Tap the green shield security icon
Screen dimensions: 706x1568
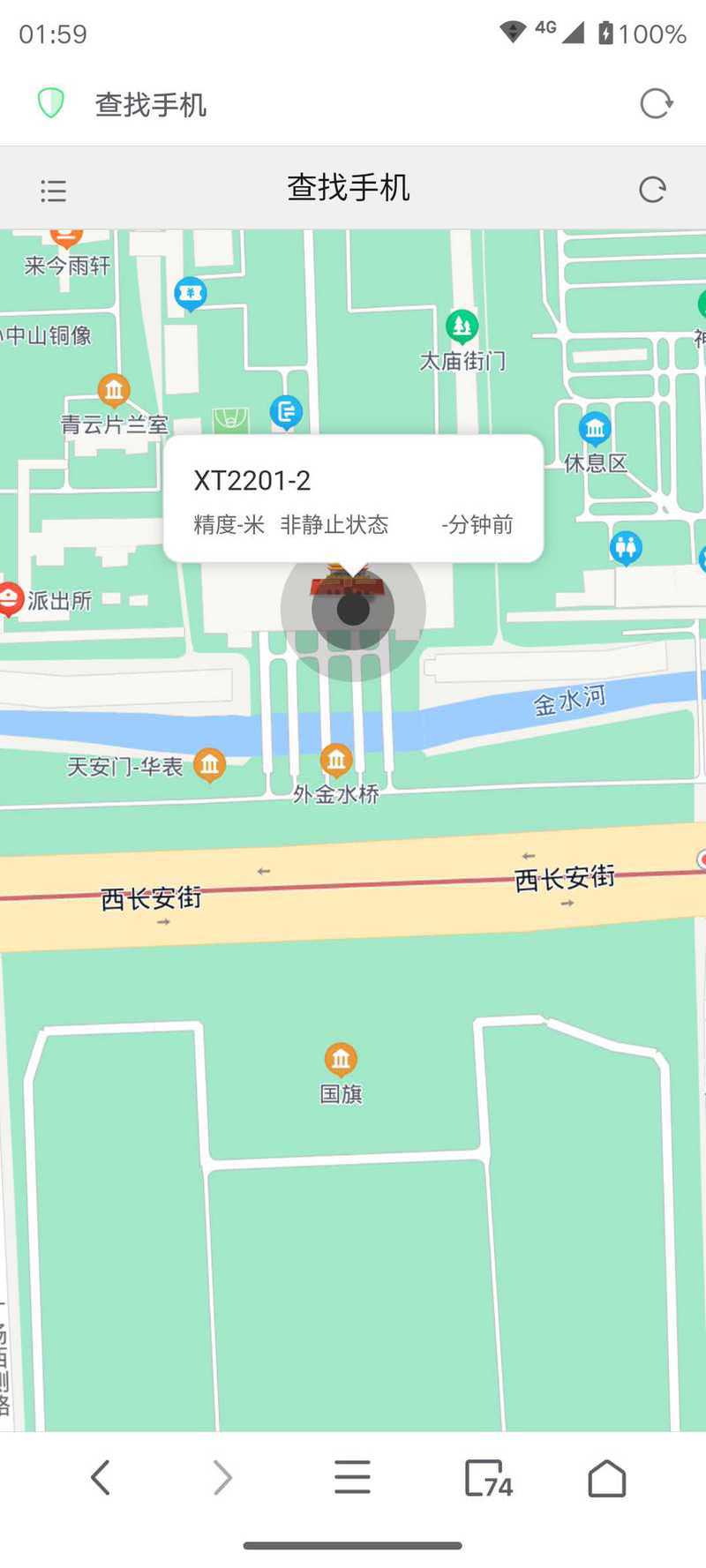(51, 103)
